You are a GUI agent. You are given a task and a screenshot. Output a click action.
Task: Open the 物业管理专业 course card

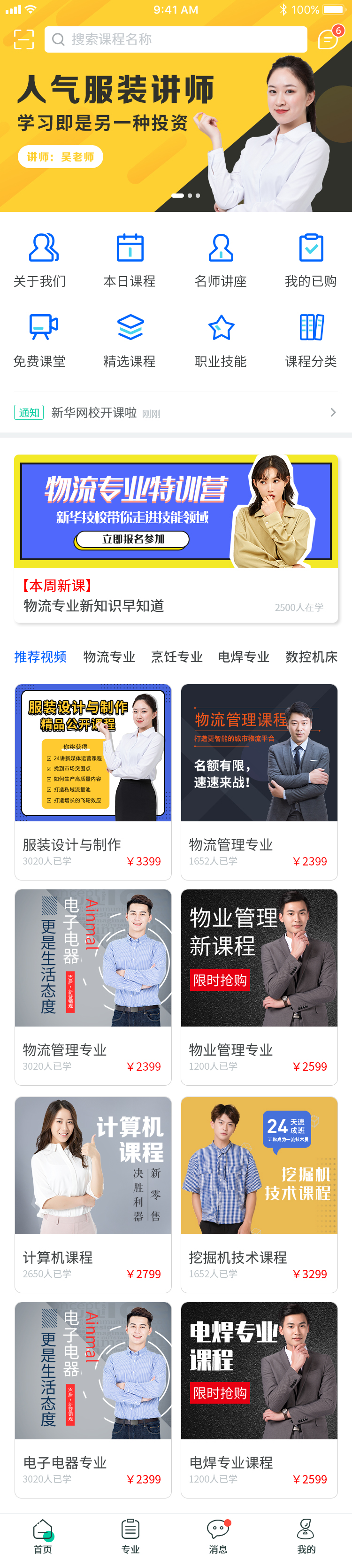coord(259,986)
